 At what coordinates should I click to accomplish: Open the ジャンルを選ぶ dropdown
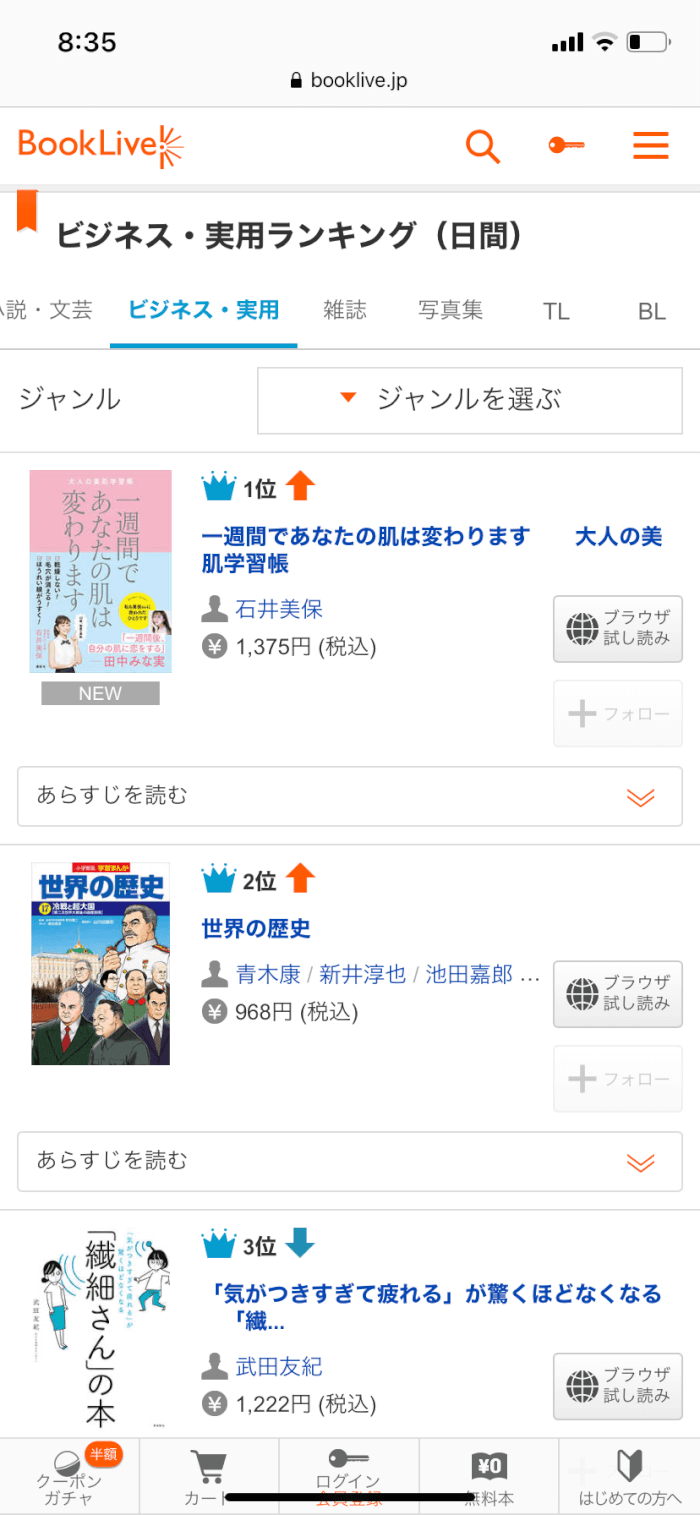(470, 401)
